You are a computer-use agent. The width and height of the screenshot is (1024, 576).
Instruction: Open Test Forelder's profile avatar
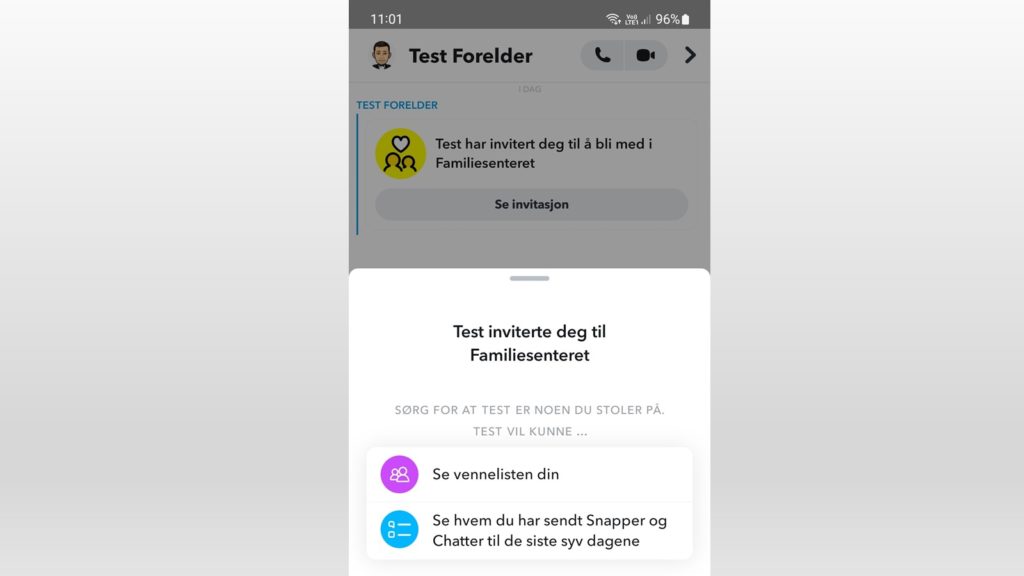381,56
